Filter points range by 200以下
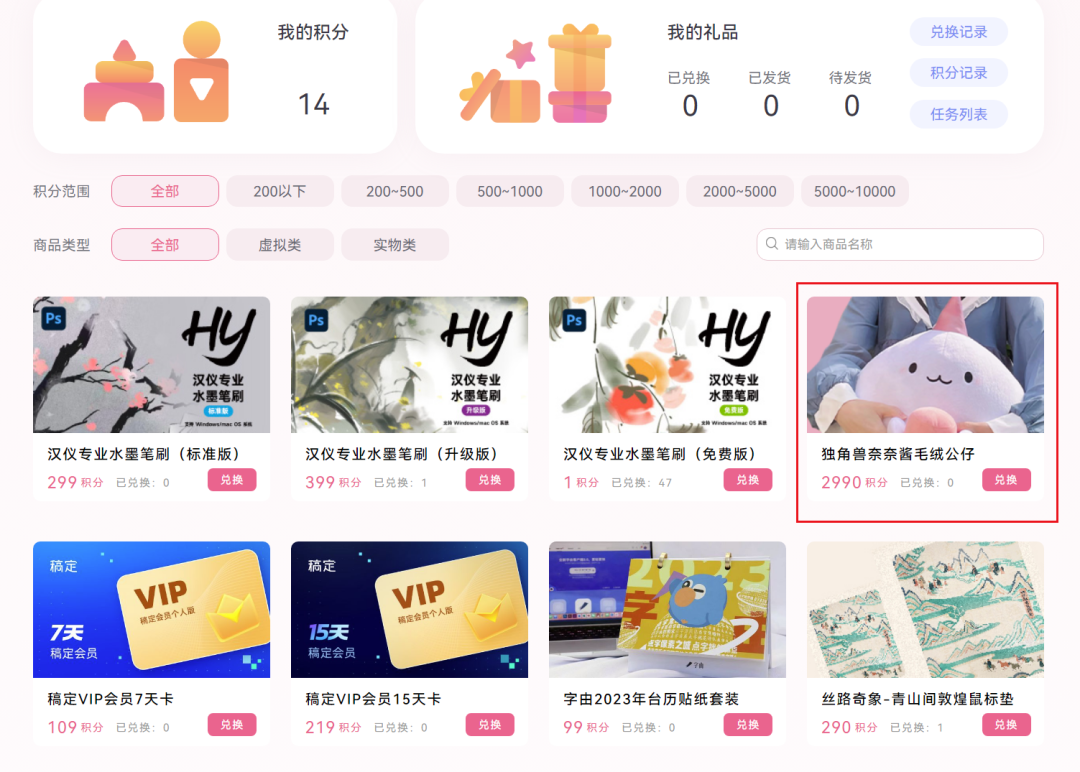 pyautogui.click(x=279, y=191)
